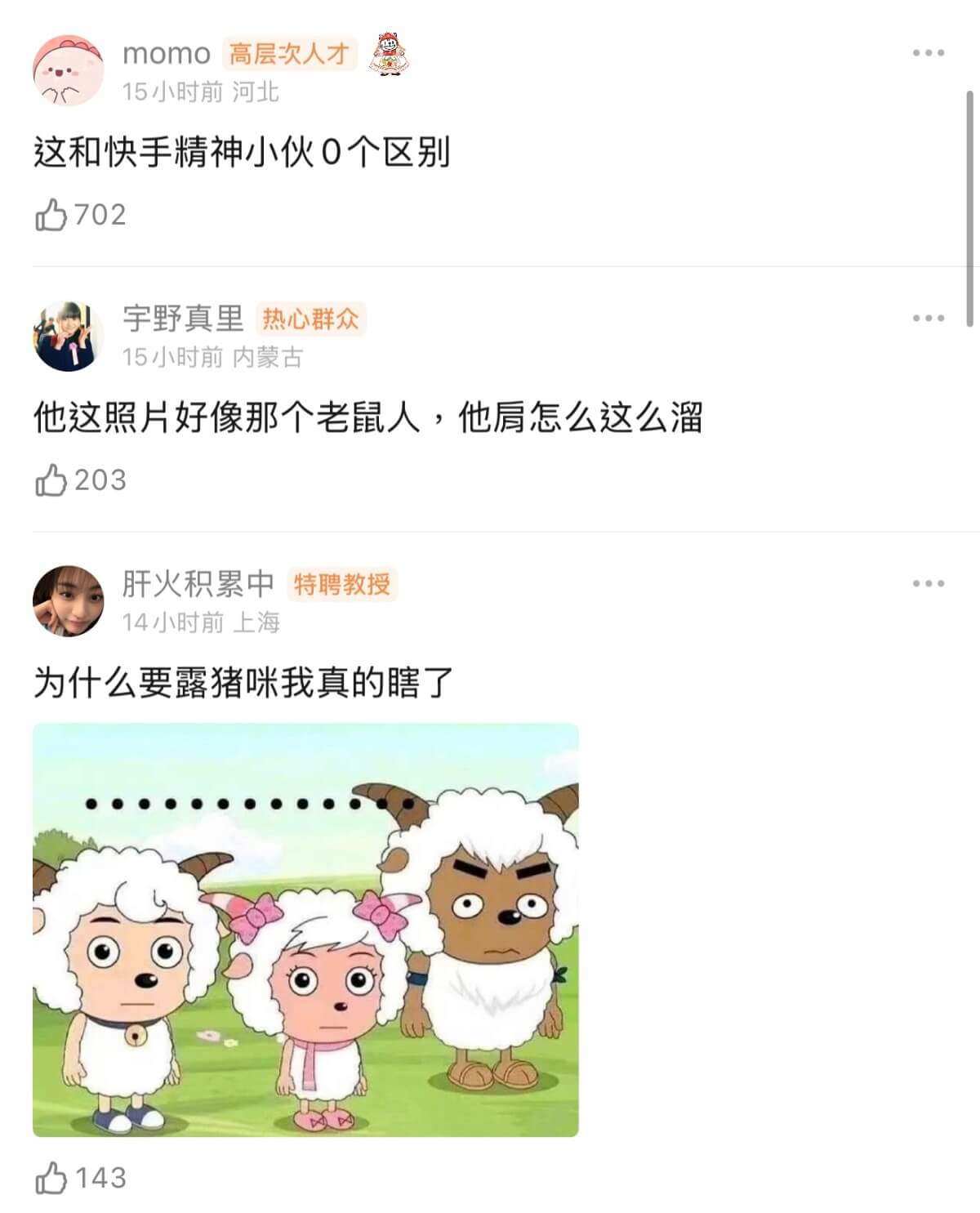980x1213 pixels.
Task: Like momo's comment about 快手精神小伙
Action: tap(51, 215)
